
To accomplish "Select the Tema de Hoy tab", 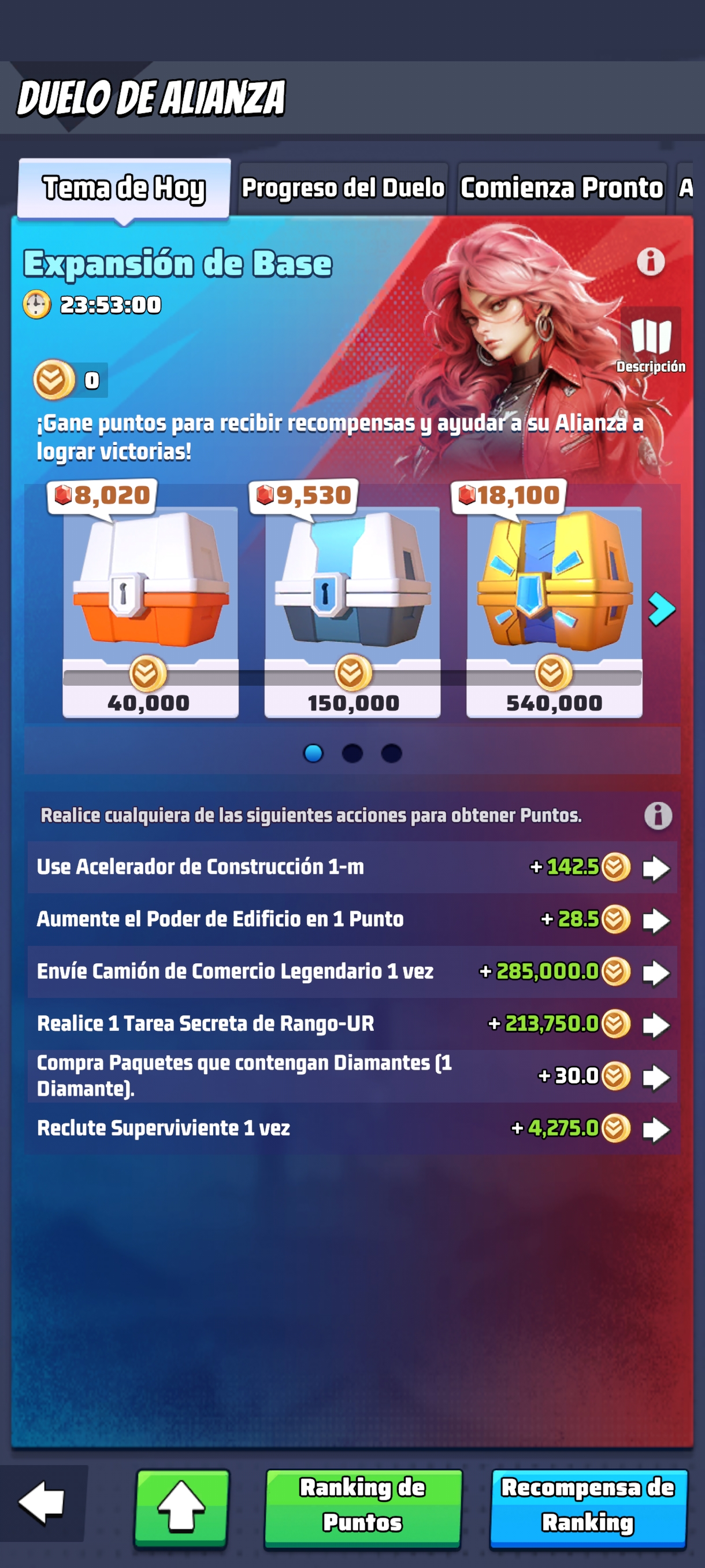I will click(x=124, y=188).
